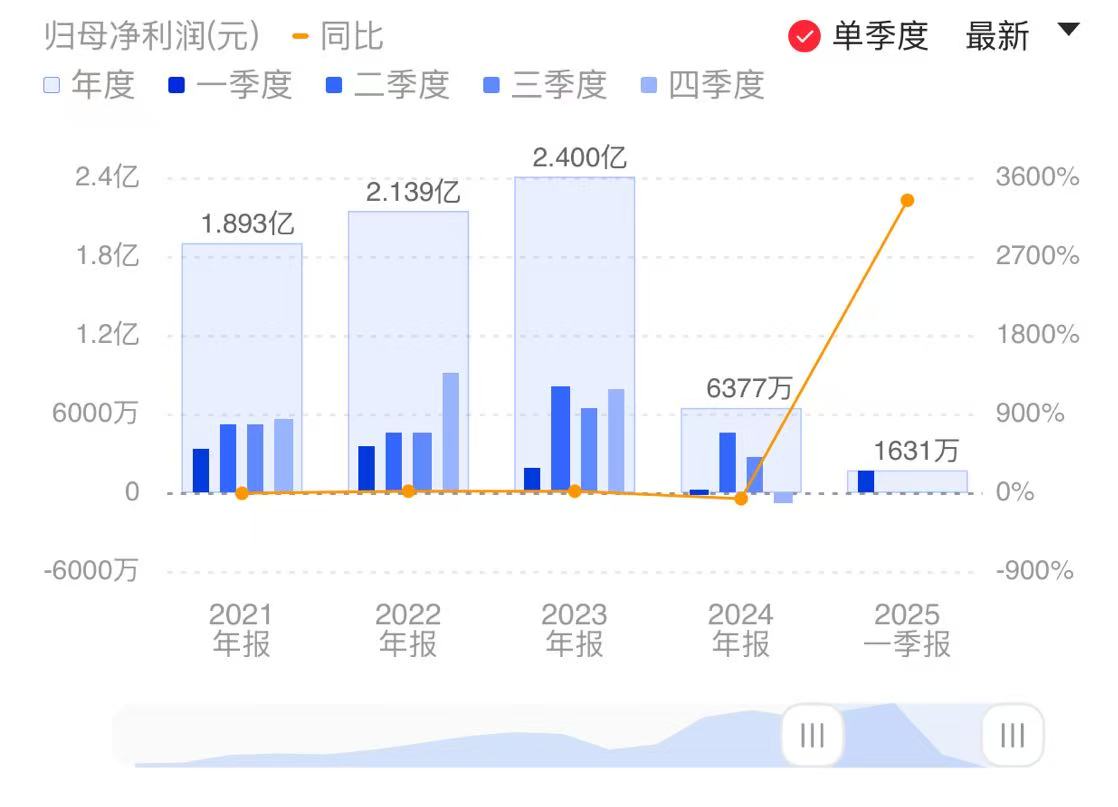The image size is (1118, 807).
Task: Toggle the 三季度 legend item
Action: (544, 85)
